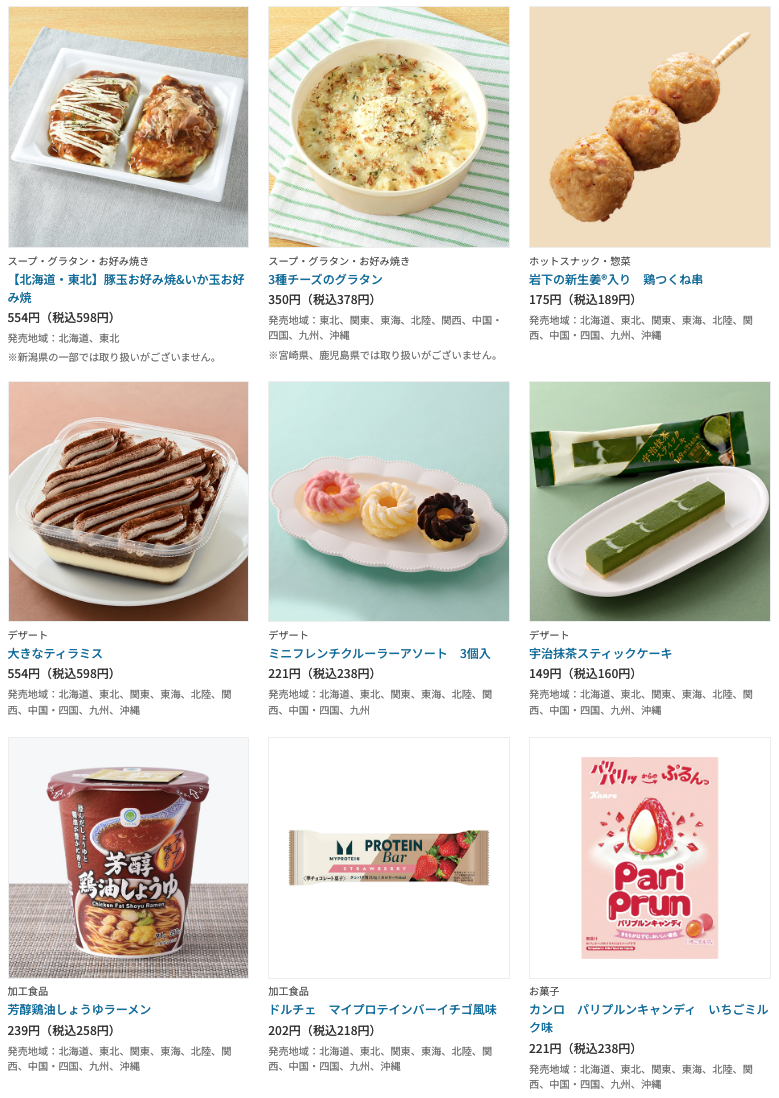Viewport: 779px width, 1098px height.
Task: Open the 芳醇鶏油しょうゆラーメン product link
Action: (79, 1010)
